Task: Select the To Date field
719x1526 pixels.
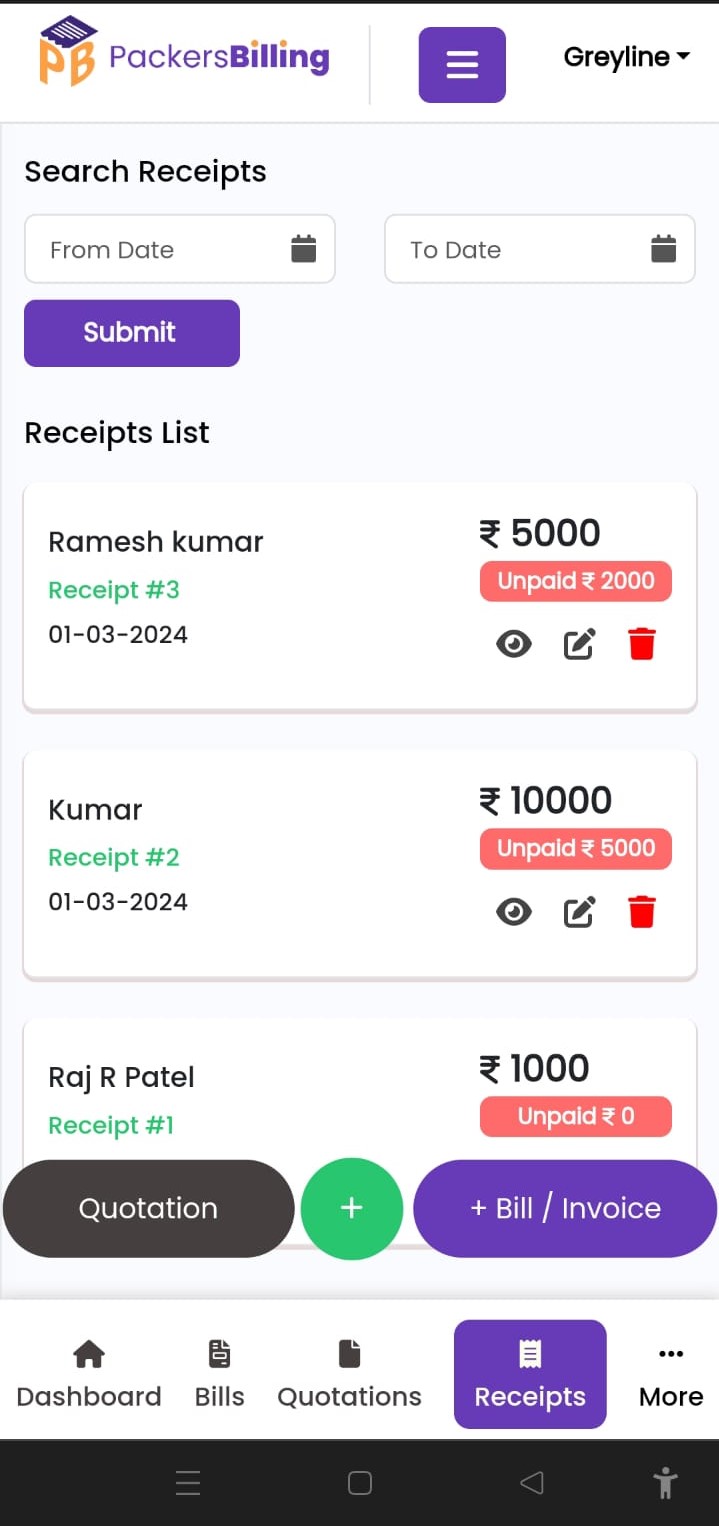Action: point(539,249)
